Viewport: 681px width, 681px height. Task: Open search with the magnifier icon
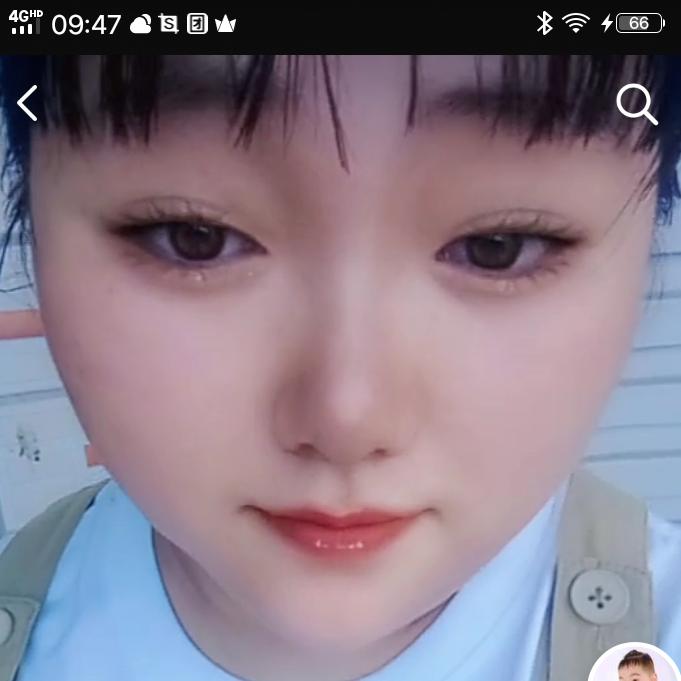[x=636, y=103]
